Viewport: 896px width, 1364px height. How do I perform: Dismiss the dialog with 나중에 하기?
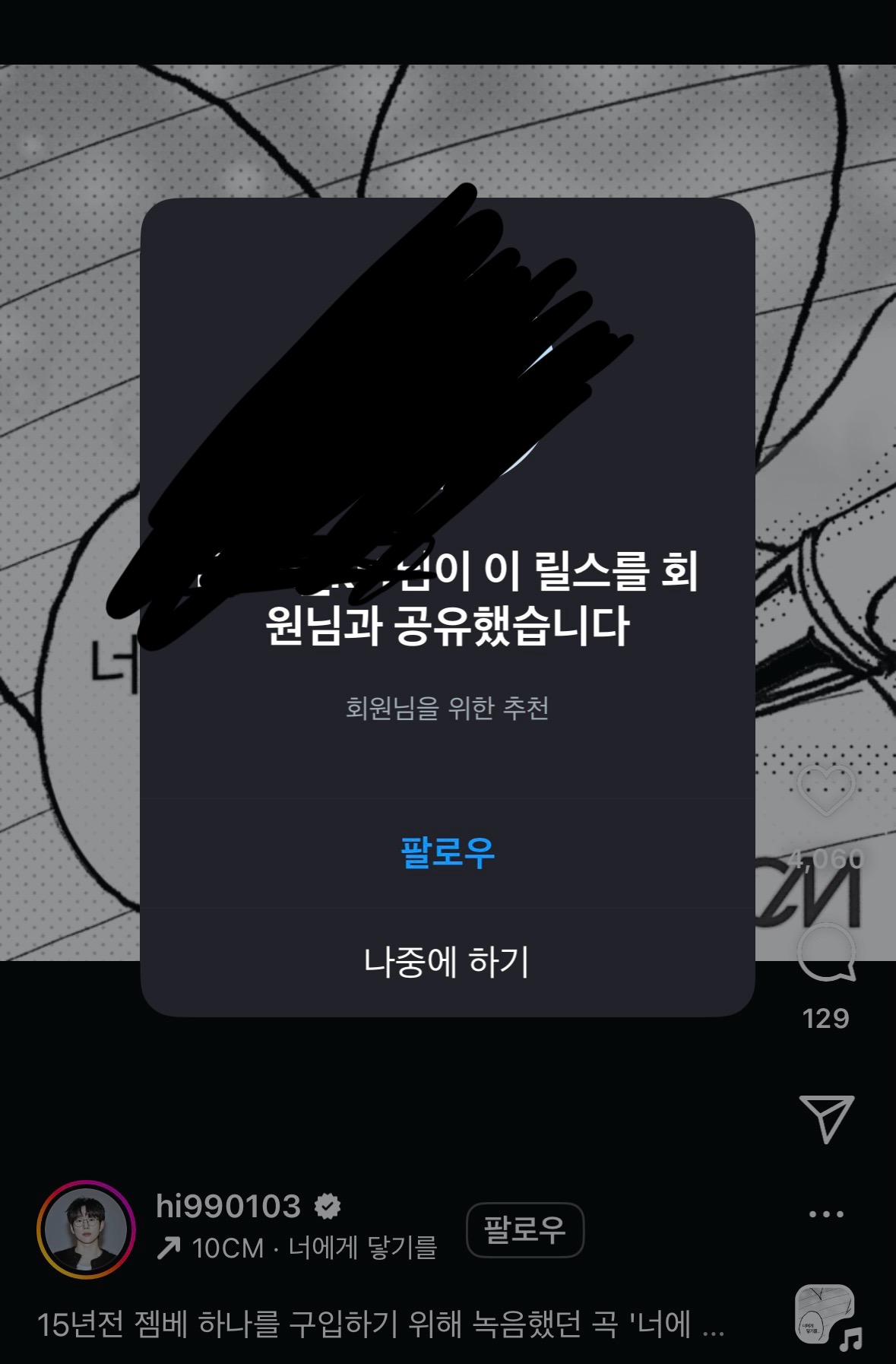click(x=447, y=962)
